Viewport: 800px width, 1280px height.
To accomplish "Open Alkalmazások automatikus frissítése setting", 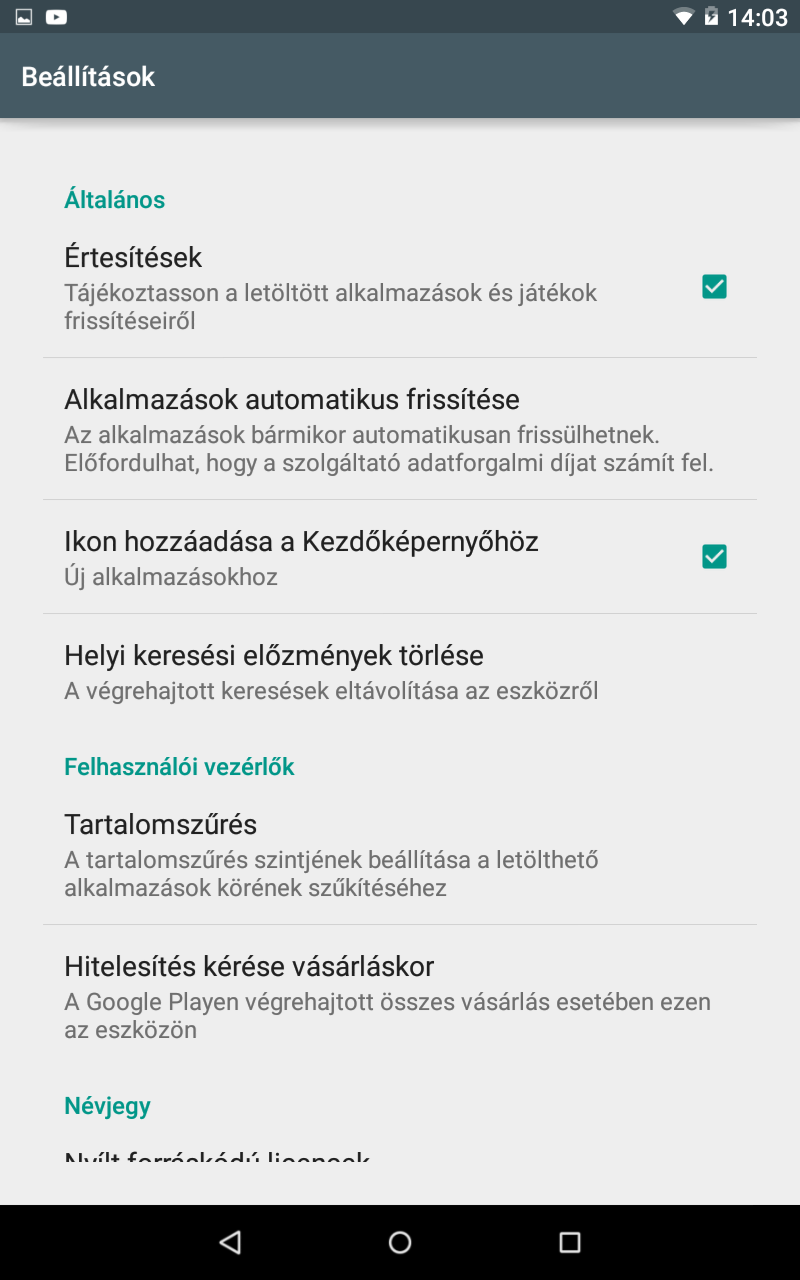I will point(400,429).
